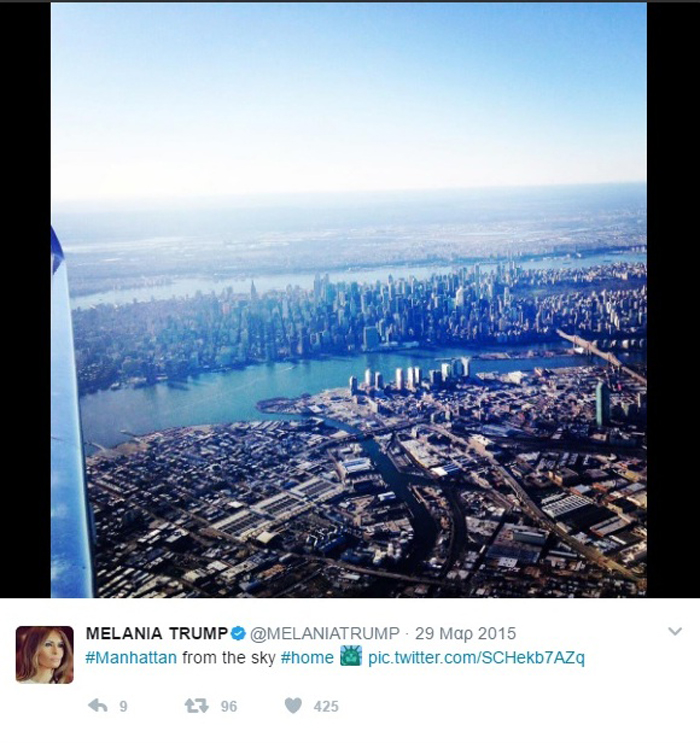Like the Manhattan from the sky tweet
The image size is (700, 743).
coord(293,706)
